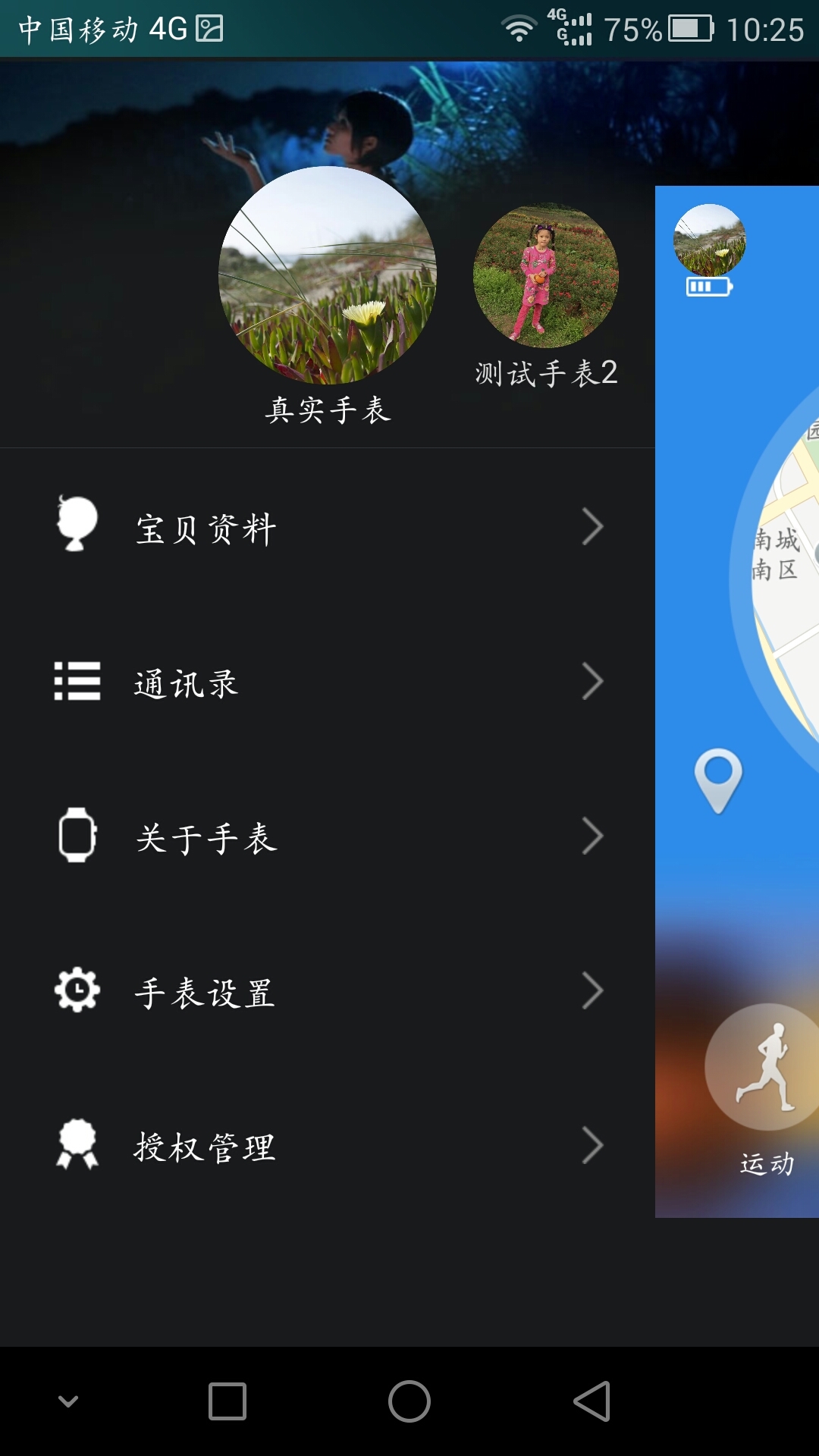View 关于手表 about watch info

point(328,836)
